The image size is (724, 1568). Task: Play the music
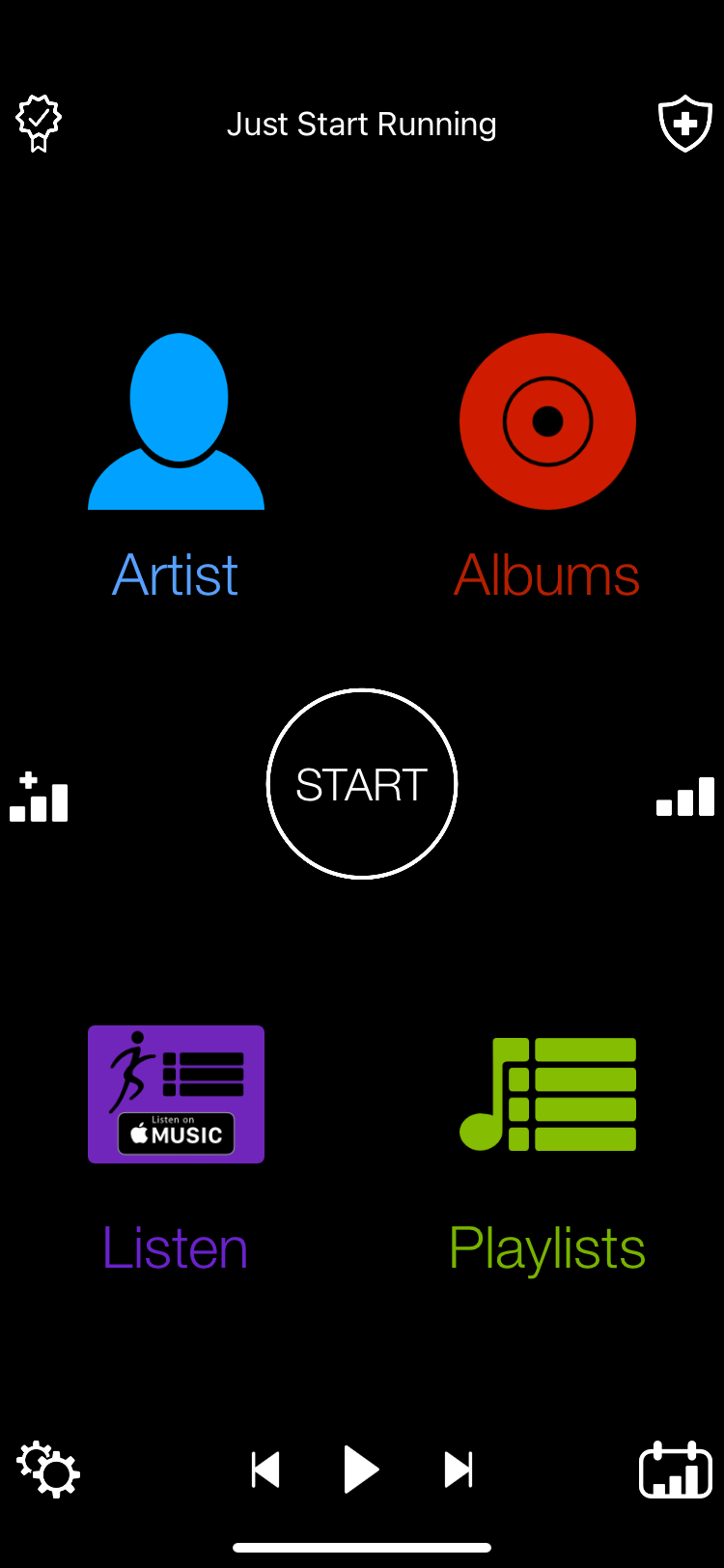[x=362, y=1470]
